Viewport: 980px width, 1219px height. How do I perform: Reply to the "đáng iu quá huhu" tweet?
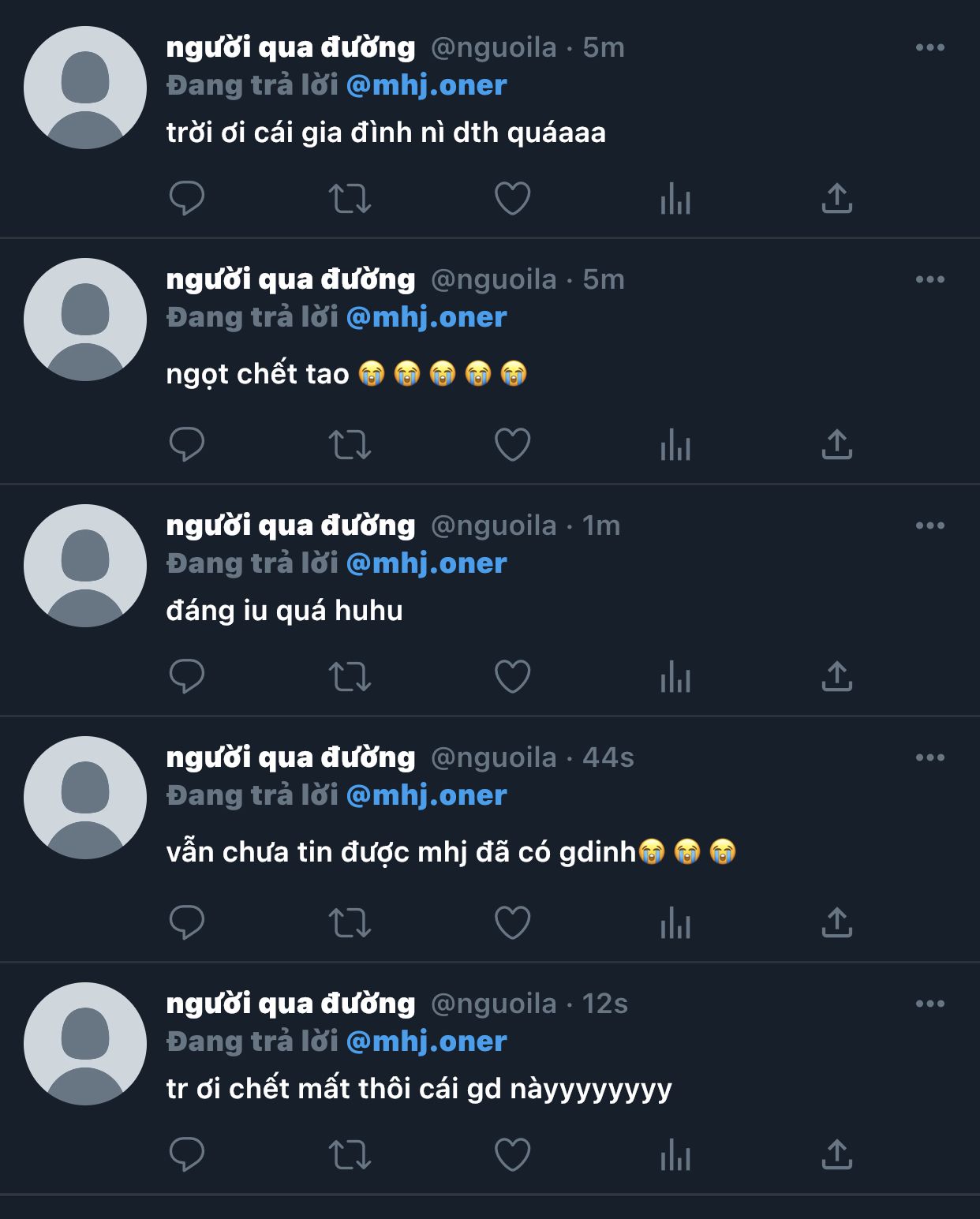[x=187, y=676]
